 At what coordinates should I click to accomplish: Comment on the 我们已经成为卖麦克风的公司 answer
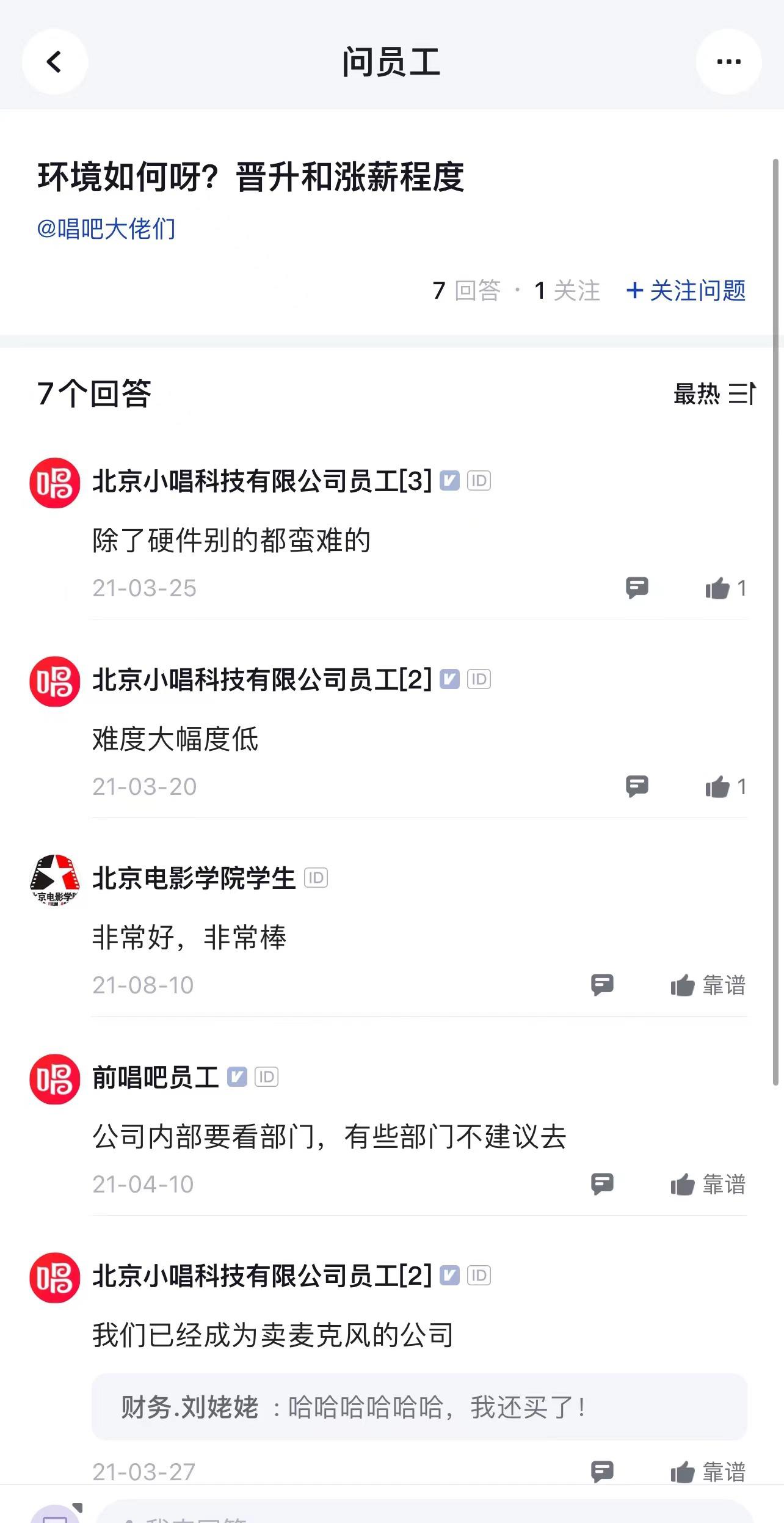click(602, 1472)
